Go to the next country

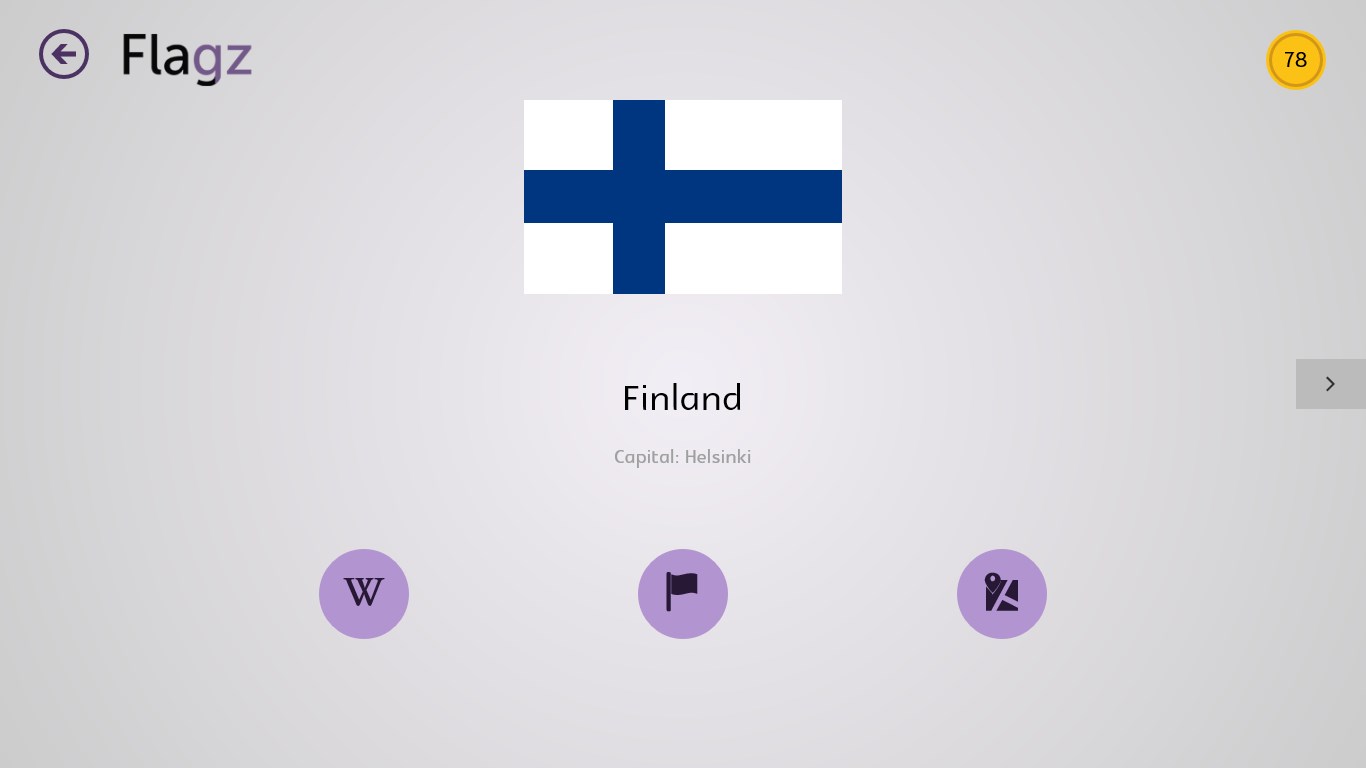pyautogui.click(x=1330, y=384)
